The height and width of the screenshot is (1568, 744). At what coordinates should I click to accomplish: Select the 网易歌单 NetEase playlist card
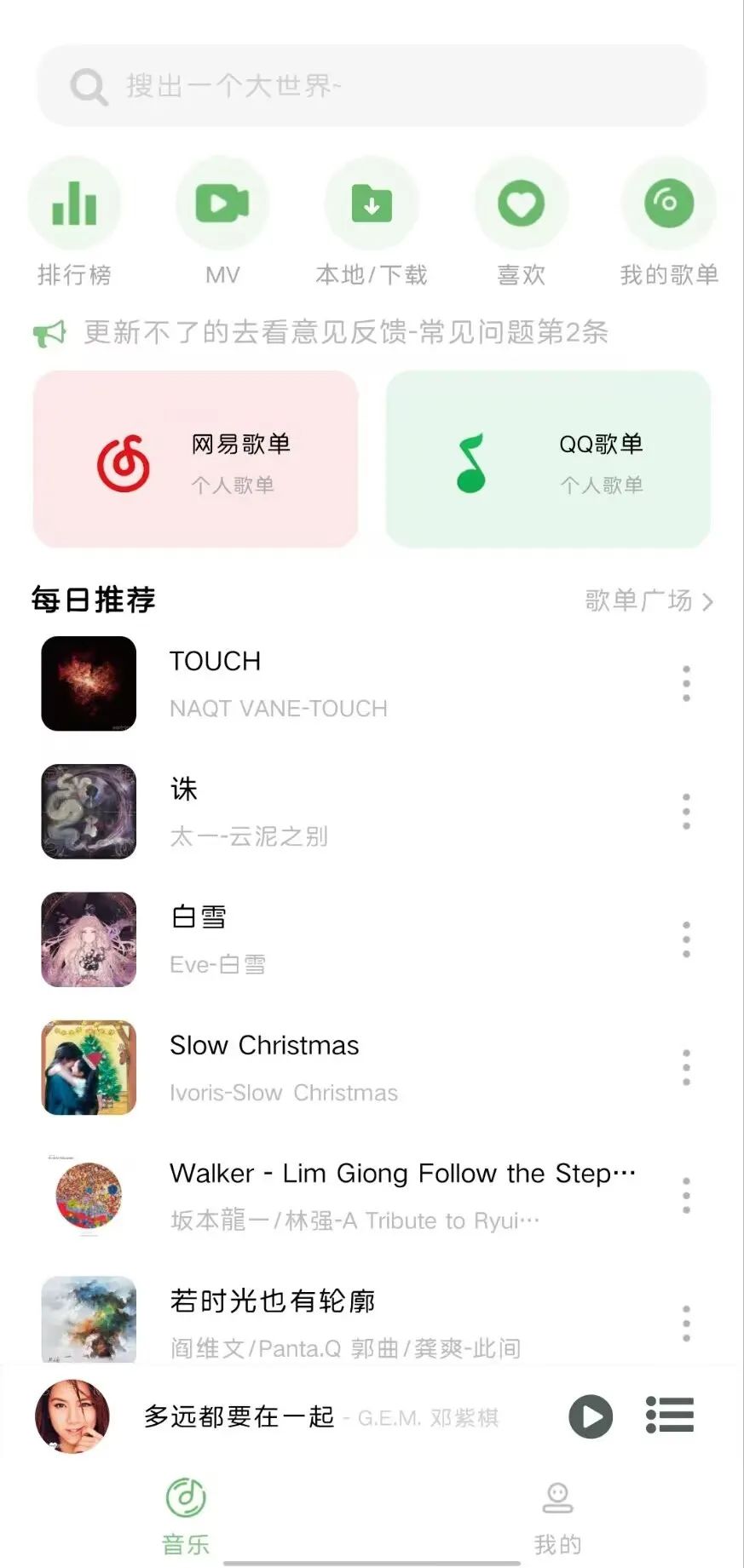[x=196, y=458]
